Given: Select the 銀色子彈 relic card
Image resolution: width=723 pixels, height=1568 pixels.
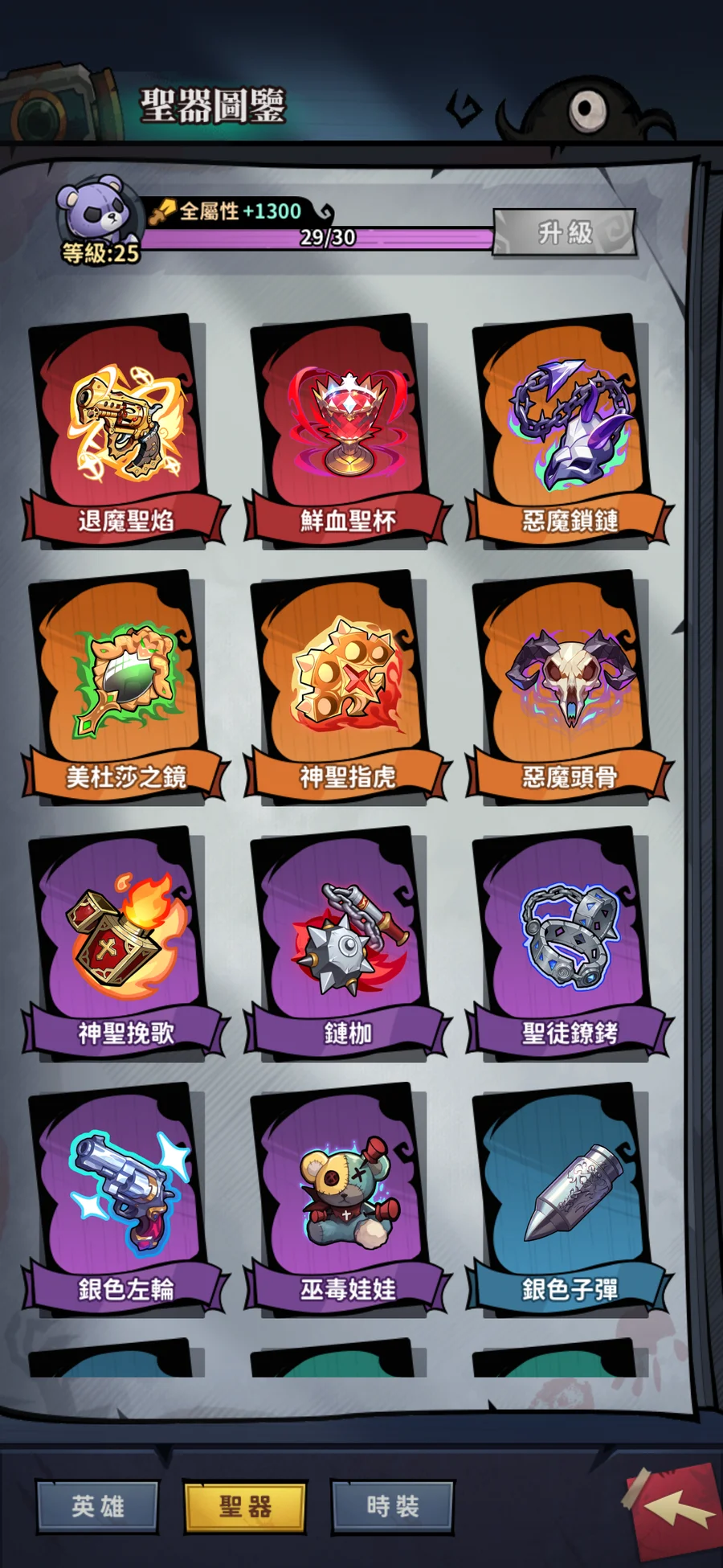Looking at the screenshot, I should click(x=567, y=1197).
